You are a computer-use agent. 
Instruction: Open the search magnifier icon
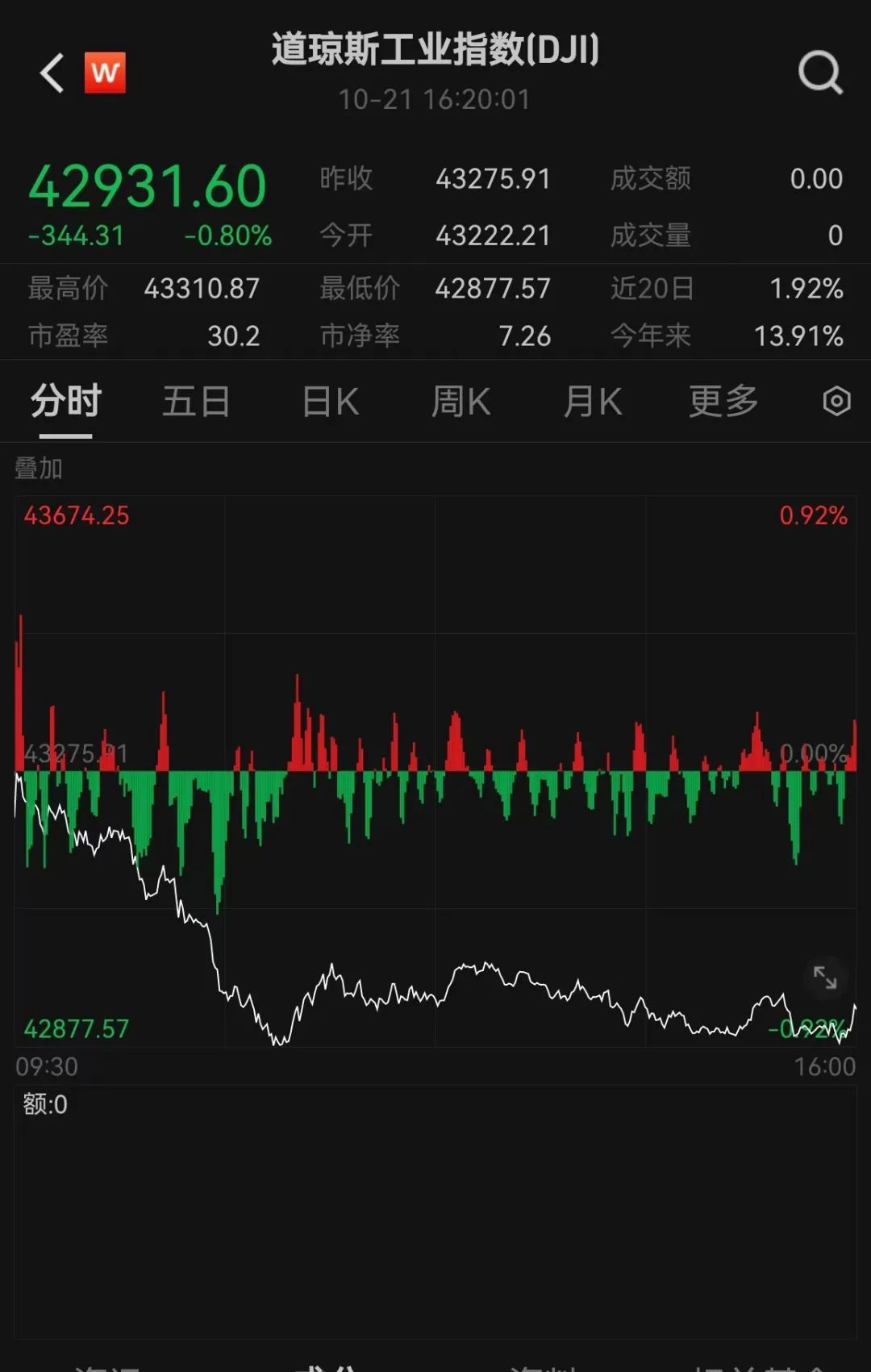[x=820, y=73]
